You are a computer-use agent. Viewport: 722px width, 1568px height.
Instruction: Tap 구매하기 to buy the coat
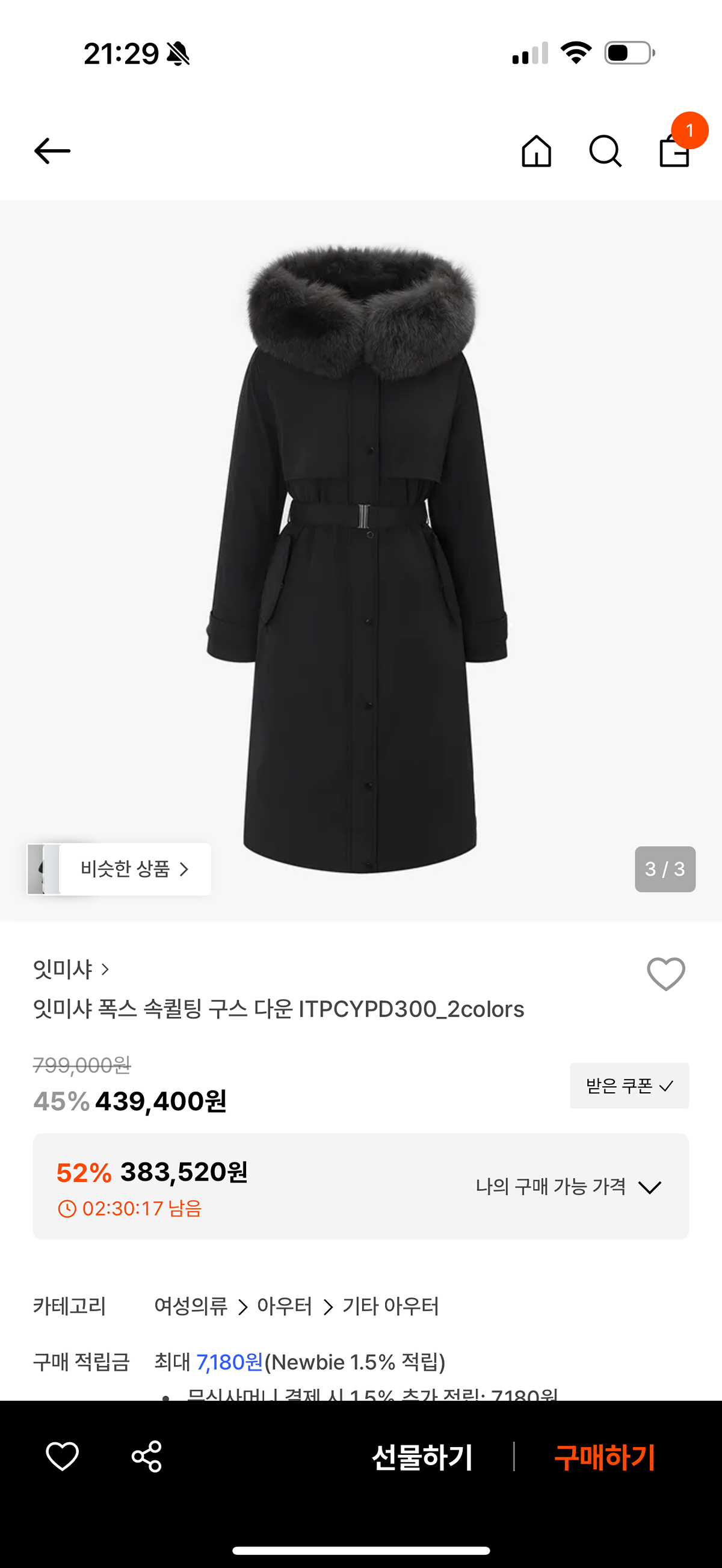(604, 1457)
